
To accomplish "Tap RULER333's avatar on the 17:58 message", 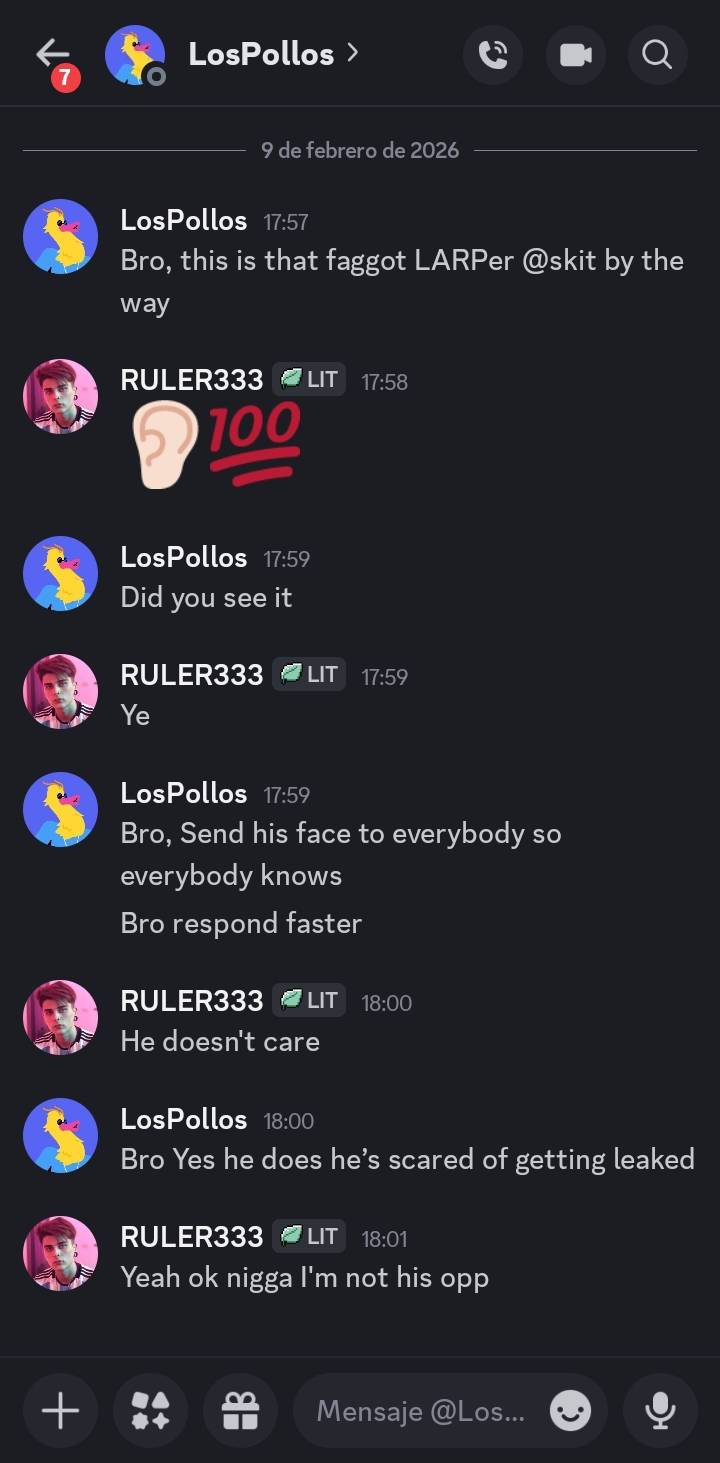I will pos(60,397).
